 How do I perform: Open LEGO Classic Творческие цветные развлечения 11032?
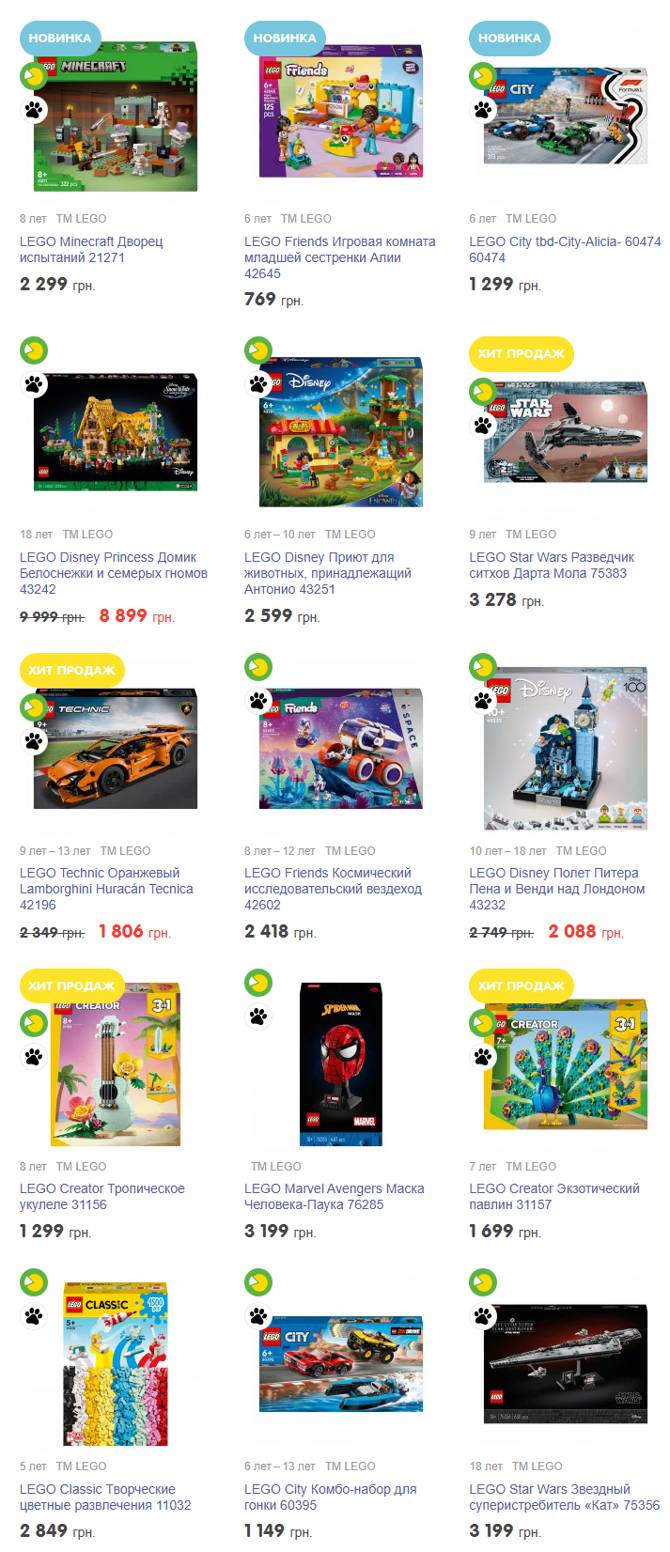105,1497
